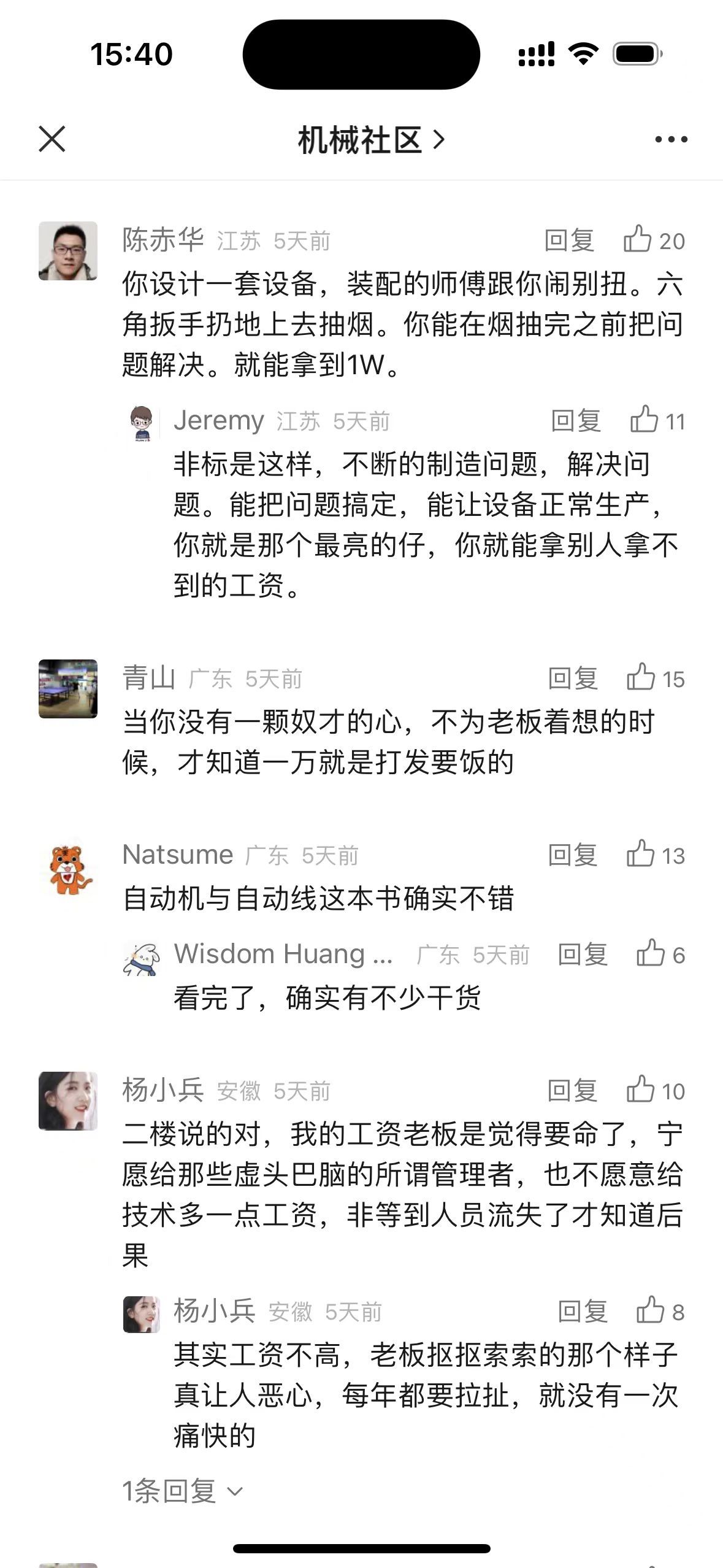Viewport: 723px width, 1568px height.
Task: Close the 机械社区 comments page
Action: pyautogui.click(x=52, y=139)
